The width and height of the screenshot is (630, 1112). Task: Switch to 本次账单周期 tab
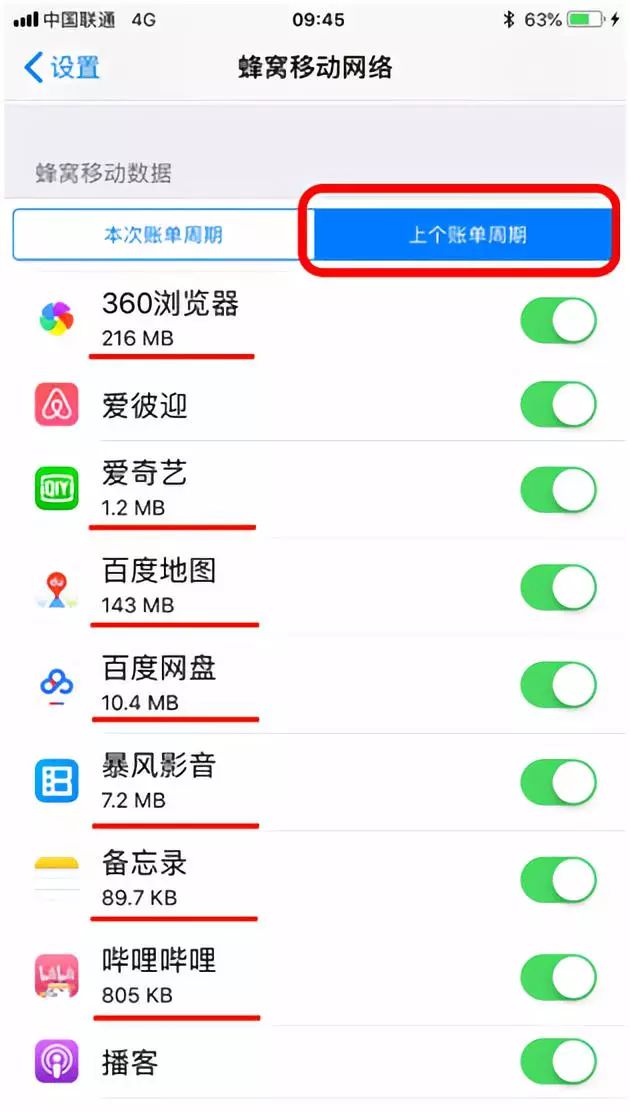point(163,235)
